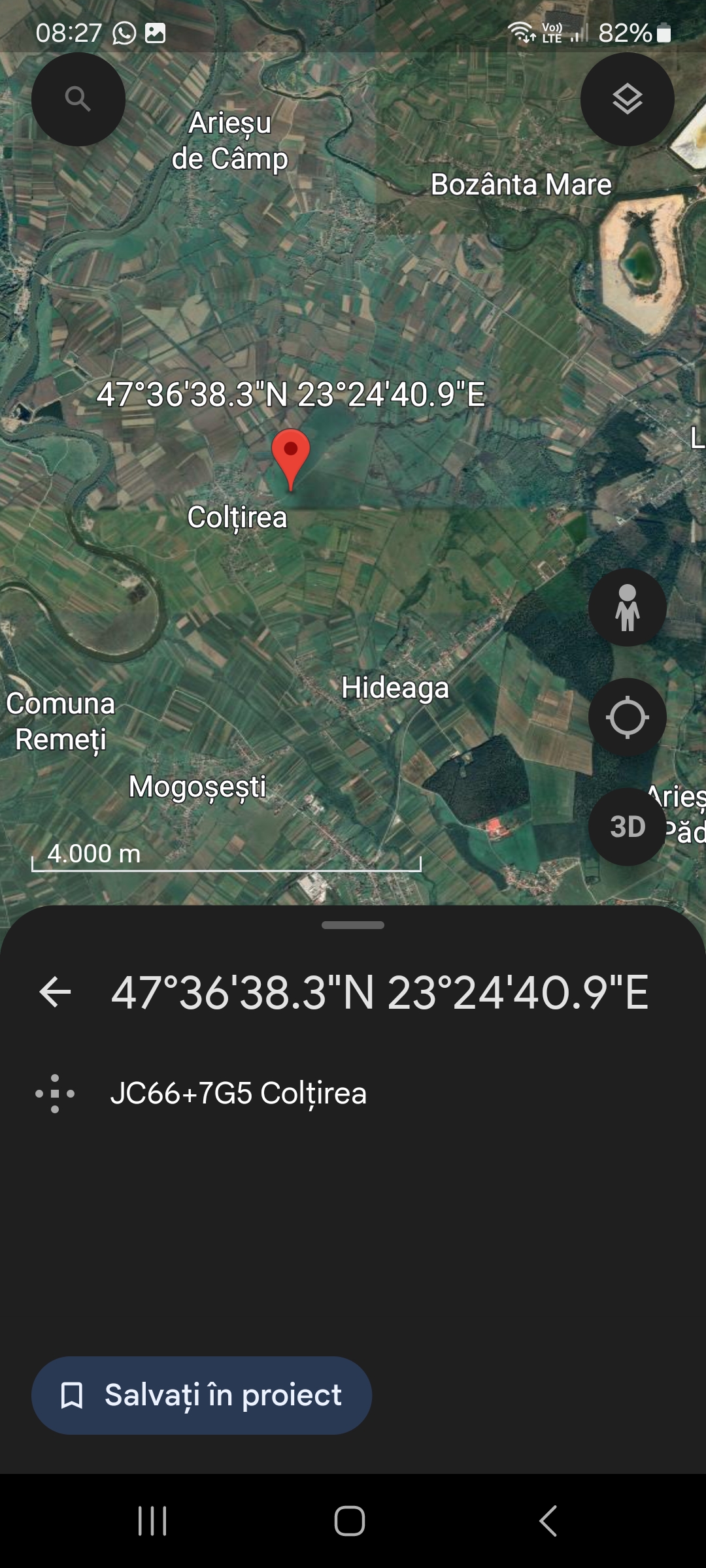The image size is (706, 1568).
Task: Tap Salvați în proiect button
Action: click(x=201, y=1395)
